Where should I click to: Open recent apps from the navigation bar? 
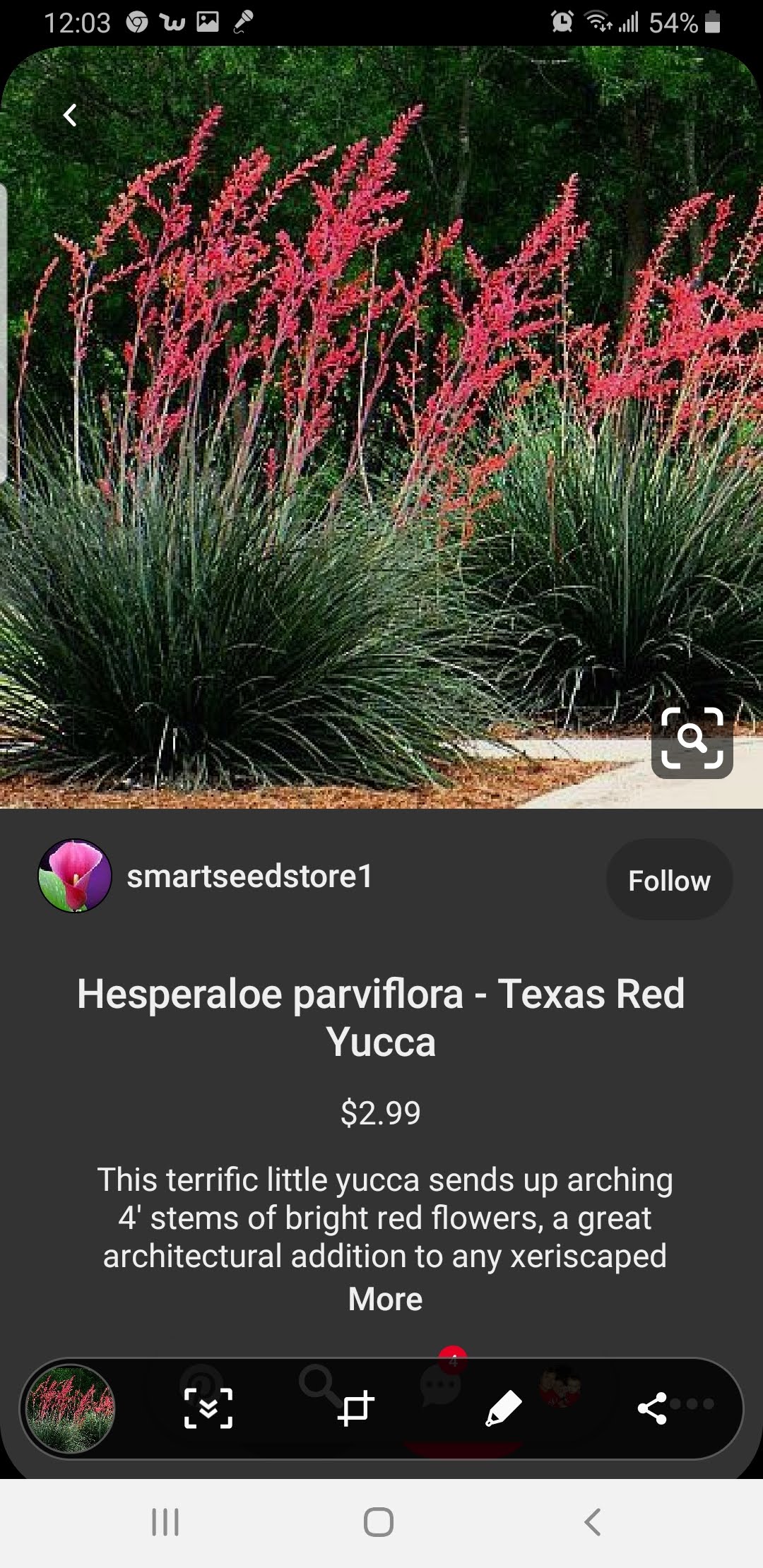point(165,1522)
